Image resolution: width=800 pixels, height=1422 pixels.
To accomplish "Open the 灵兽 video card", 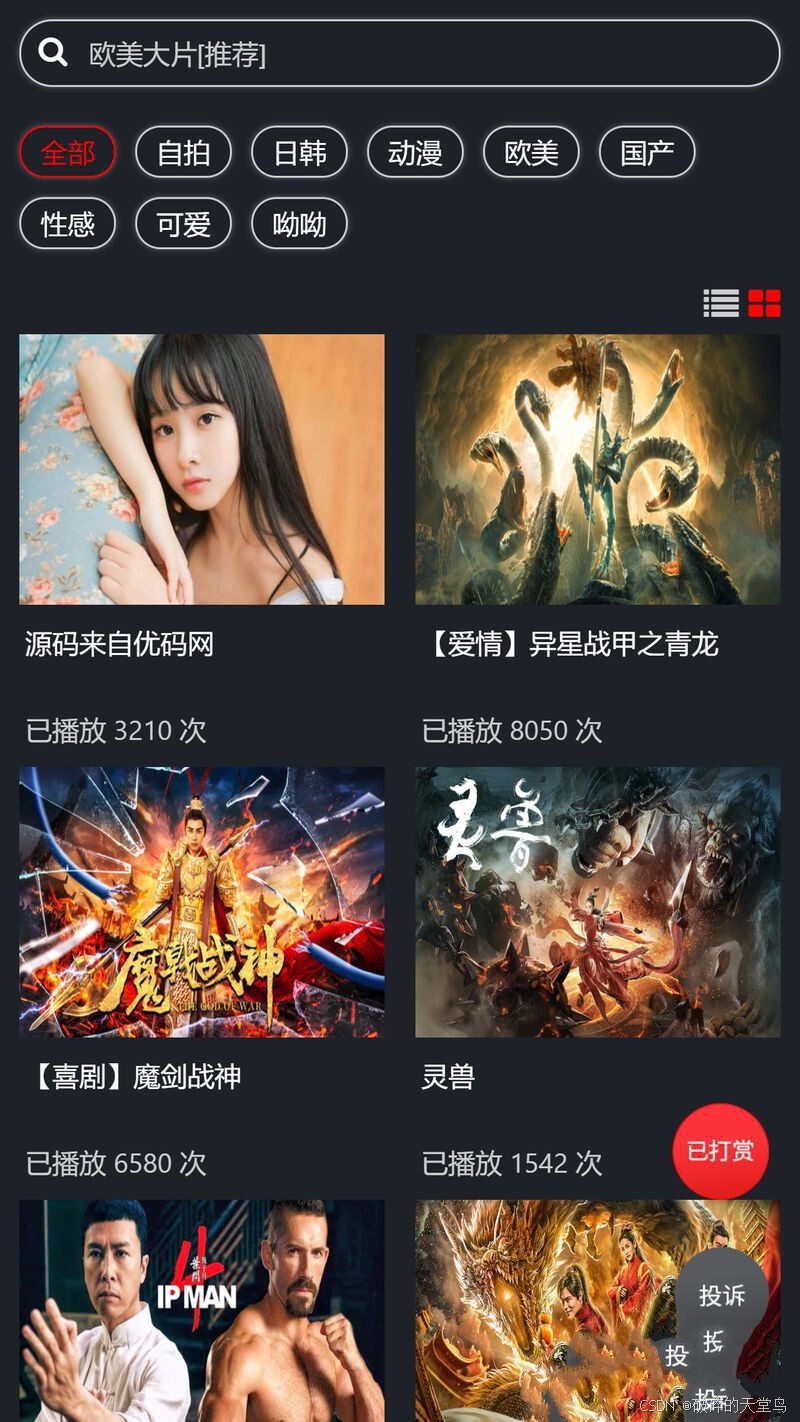I will pos(598,902).
